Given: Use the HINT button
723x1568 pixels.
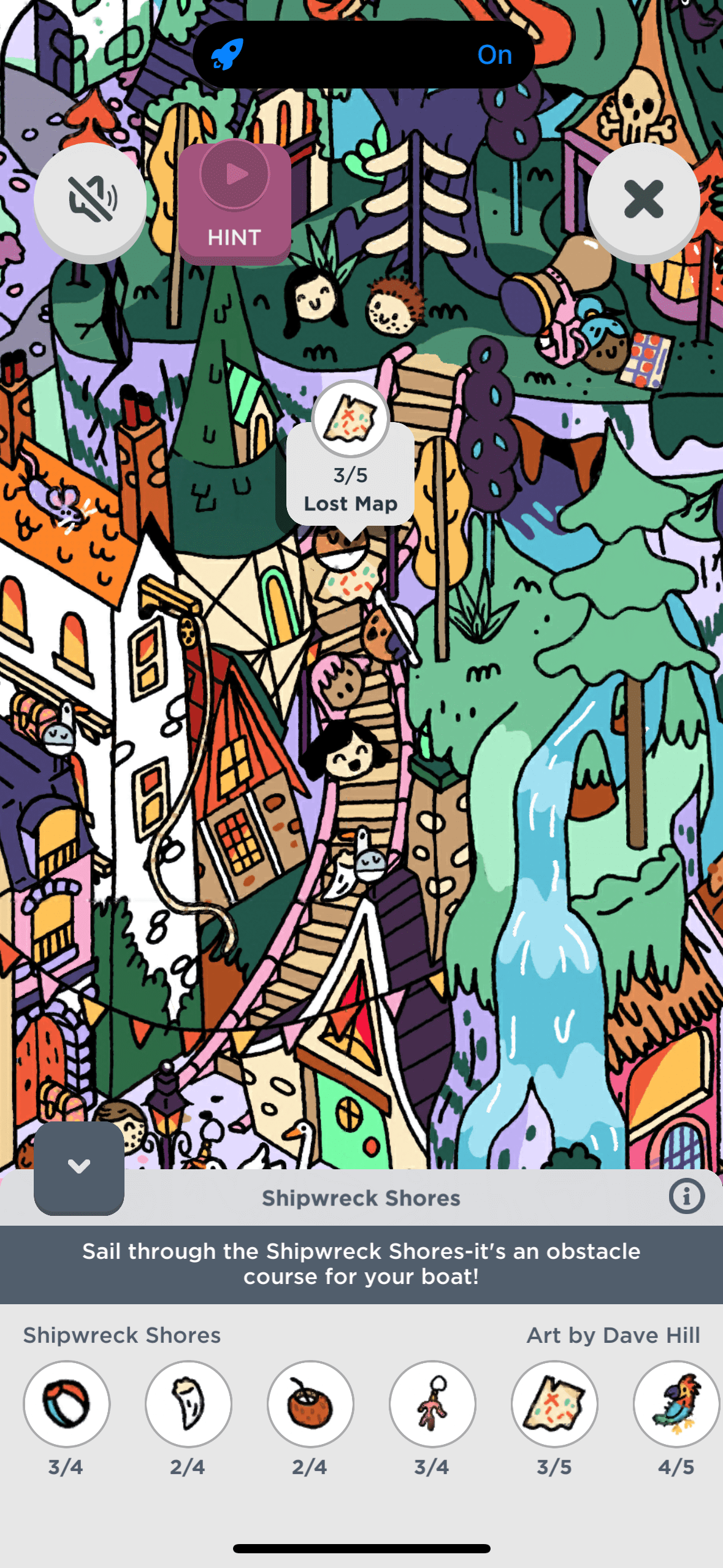Looking at the screenshot, I should pyautogui.click(x=235, y=202).
